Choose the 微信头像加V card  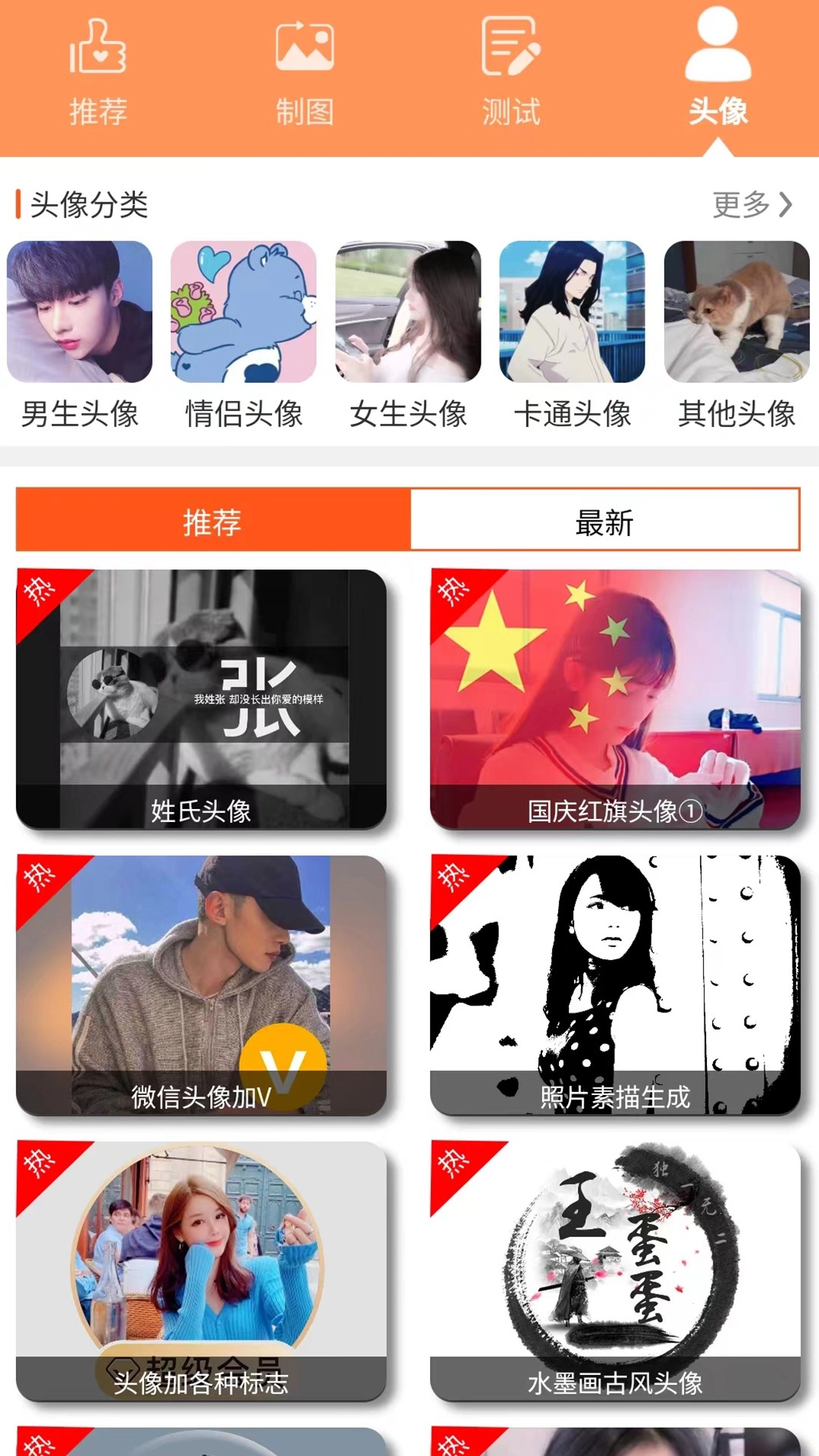pos(201,985)
